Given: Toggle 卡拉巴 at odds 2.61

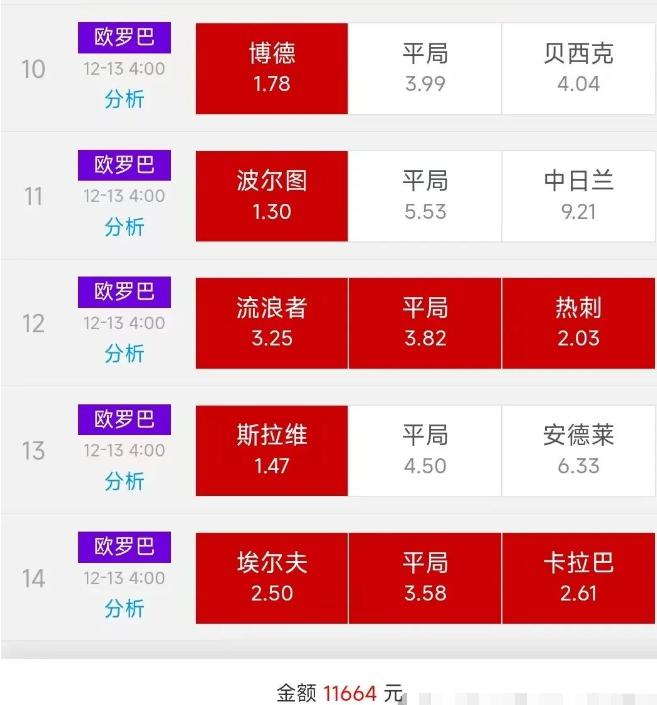Looking at the screenshot, I should 578,577.
